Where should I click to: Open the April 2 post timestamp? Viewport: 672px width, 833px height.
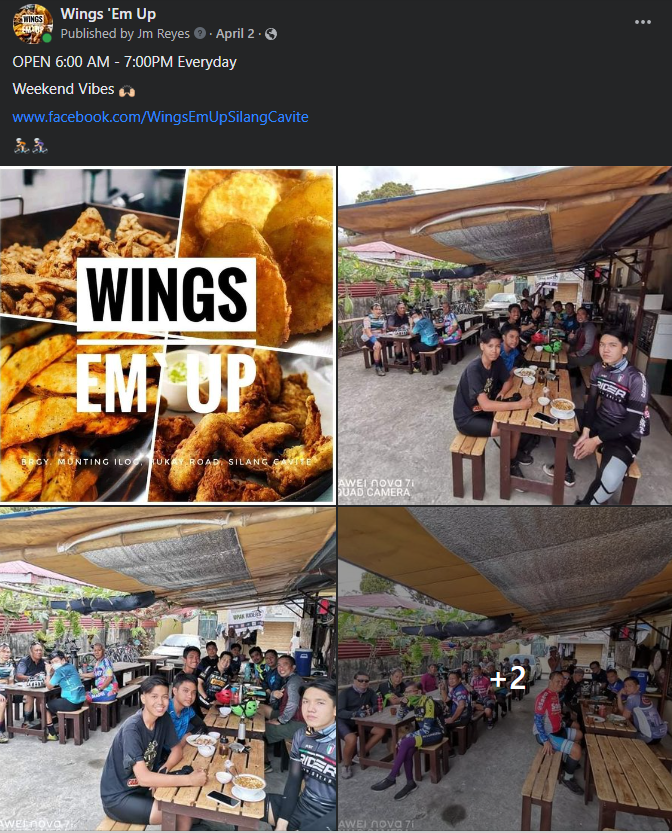point(235,34)
